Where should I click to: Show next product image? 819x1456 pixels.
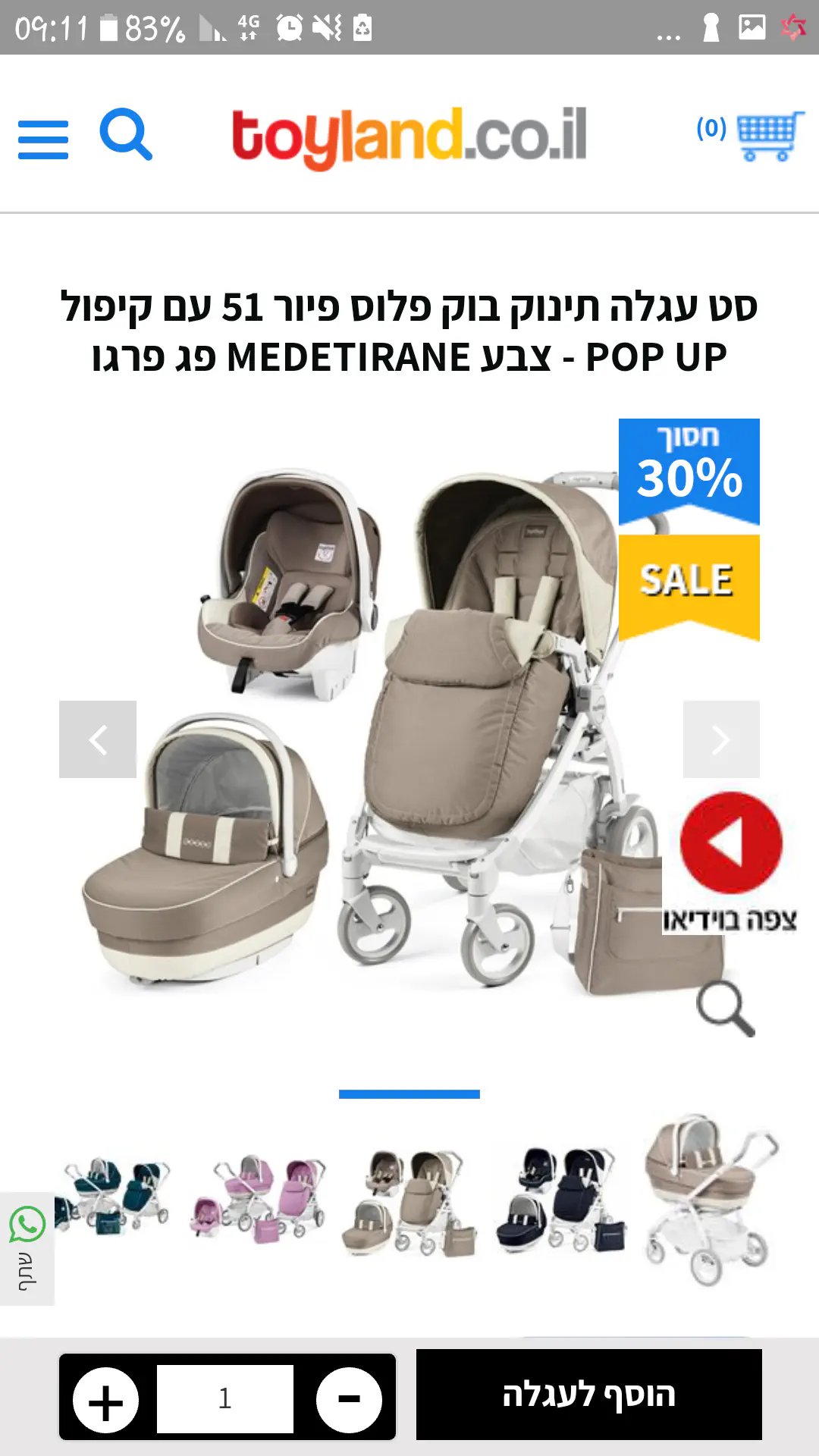721,739
